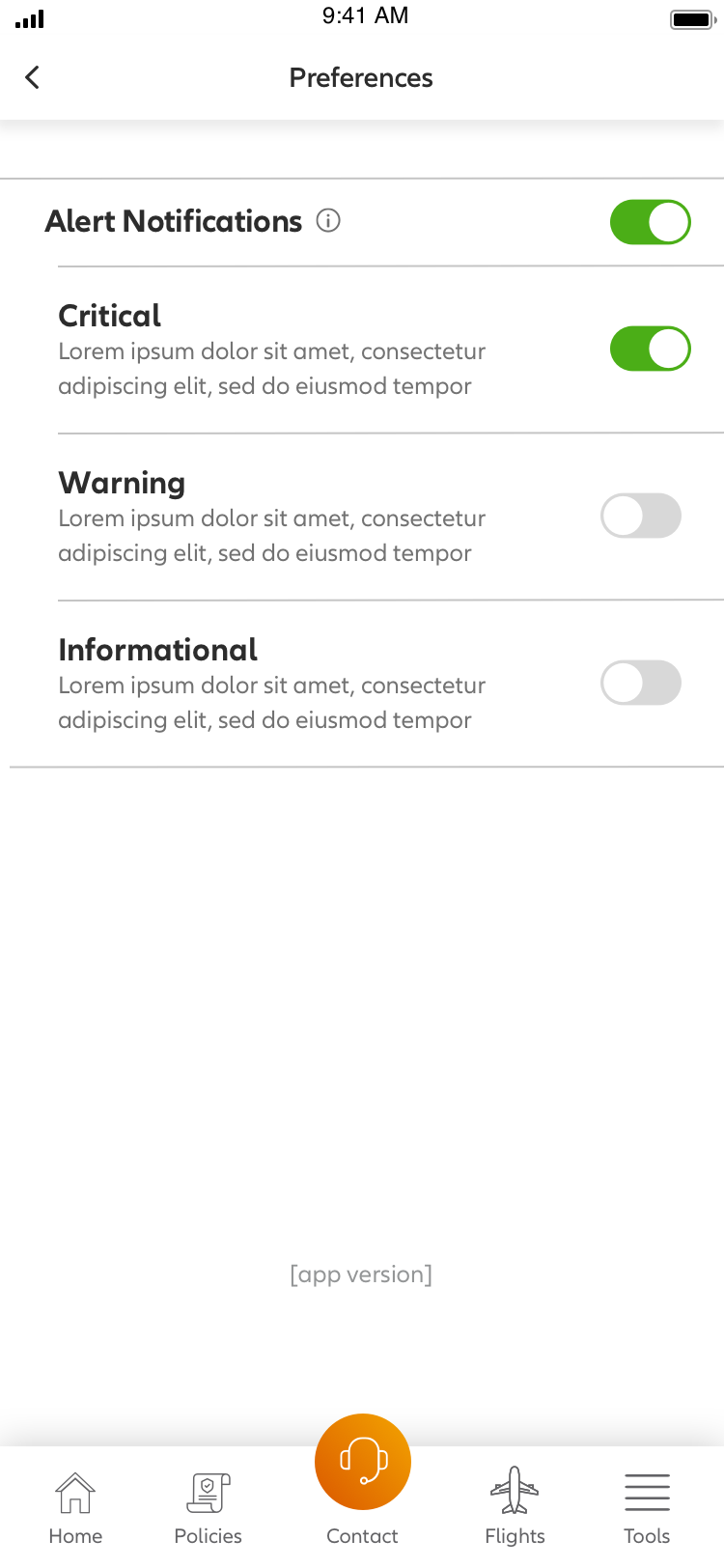
Task: Open the Tools menu tab
Action: point(647,1508)
